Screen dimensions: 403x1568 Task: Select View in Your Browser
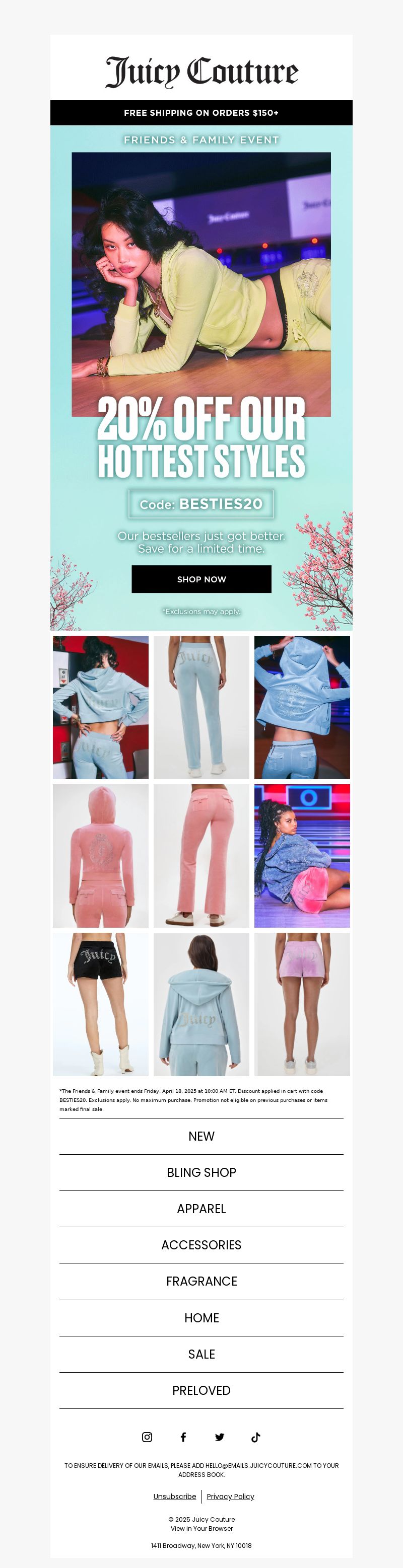[x=201, y=1528]
